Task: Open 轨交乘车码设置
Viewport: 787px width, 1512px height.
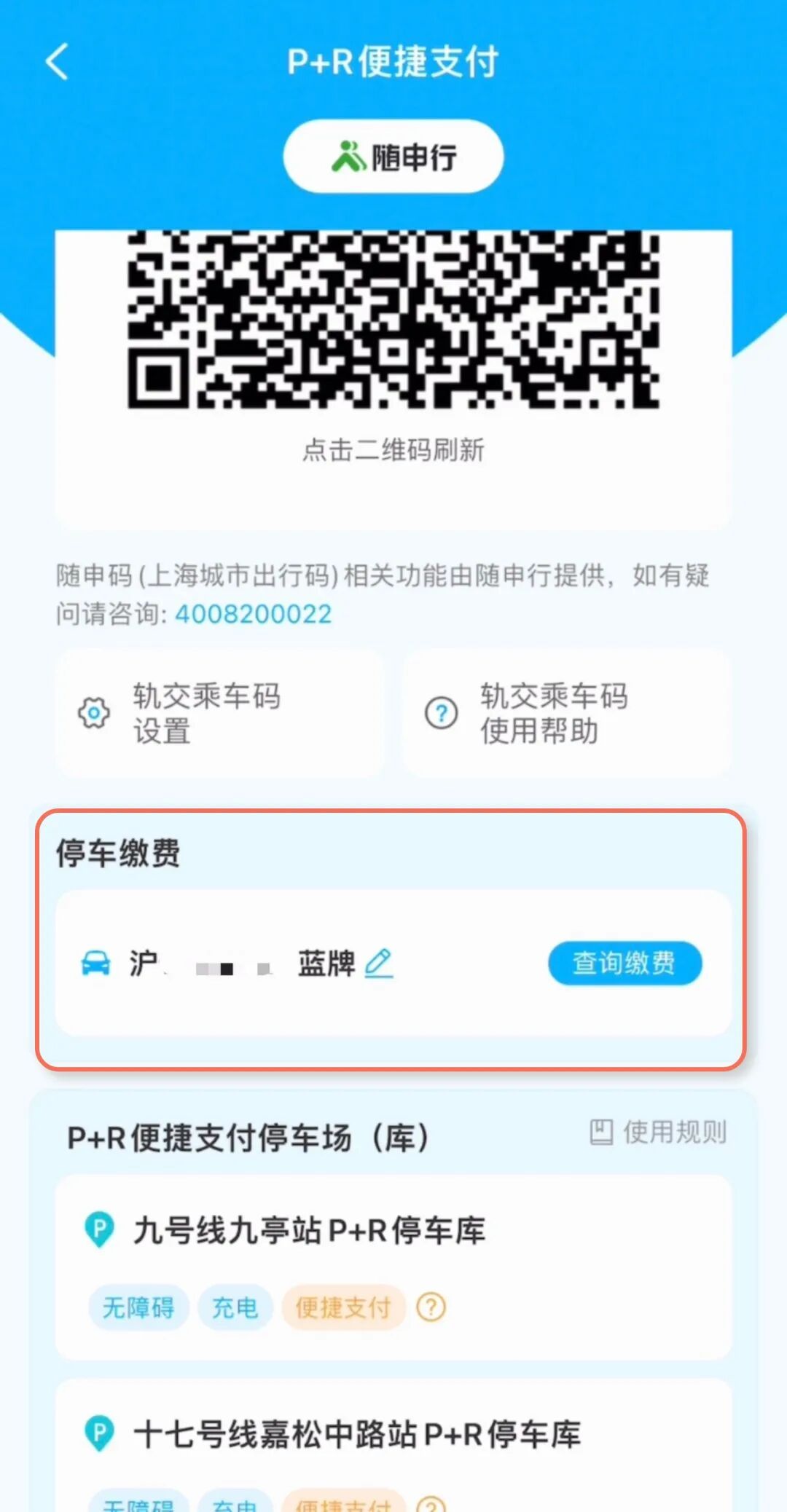Action: click(x=219, y=713)
